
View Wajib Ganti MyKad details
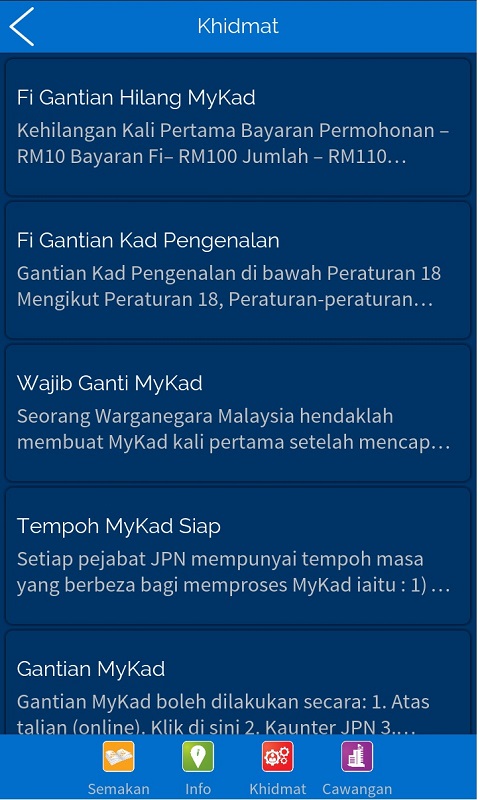pyautogui.click(x=238, y=413)
